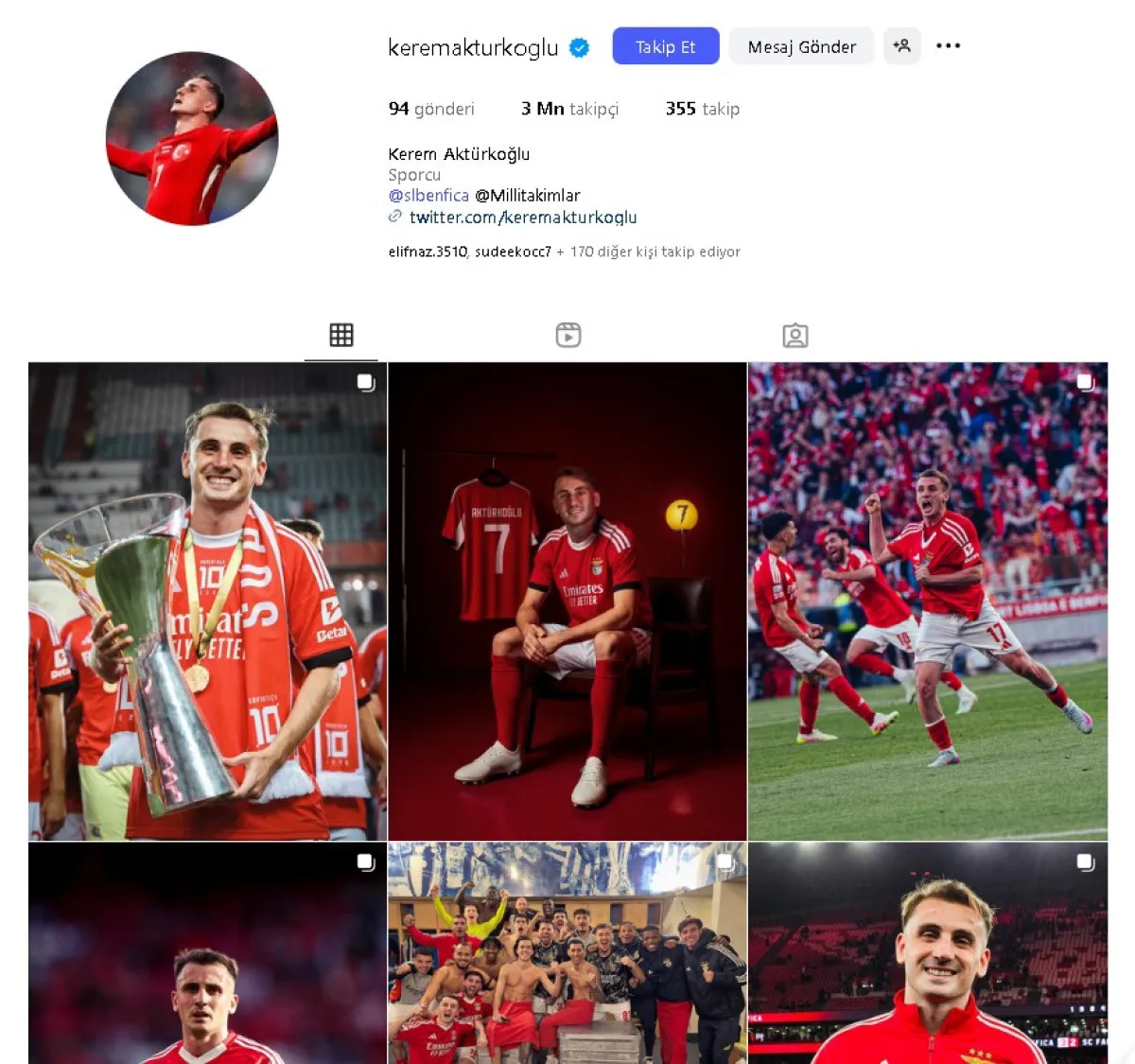This screenshot has width=1135, height=1064.
Task: Open the three-dot options menu
Action: coord(948,45)
